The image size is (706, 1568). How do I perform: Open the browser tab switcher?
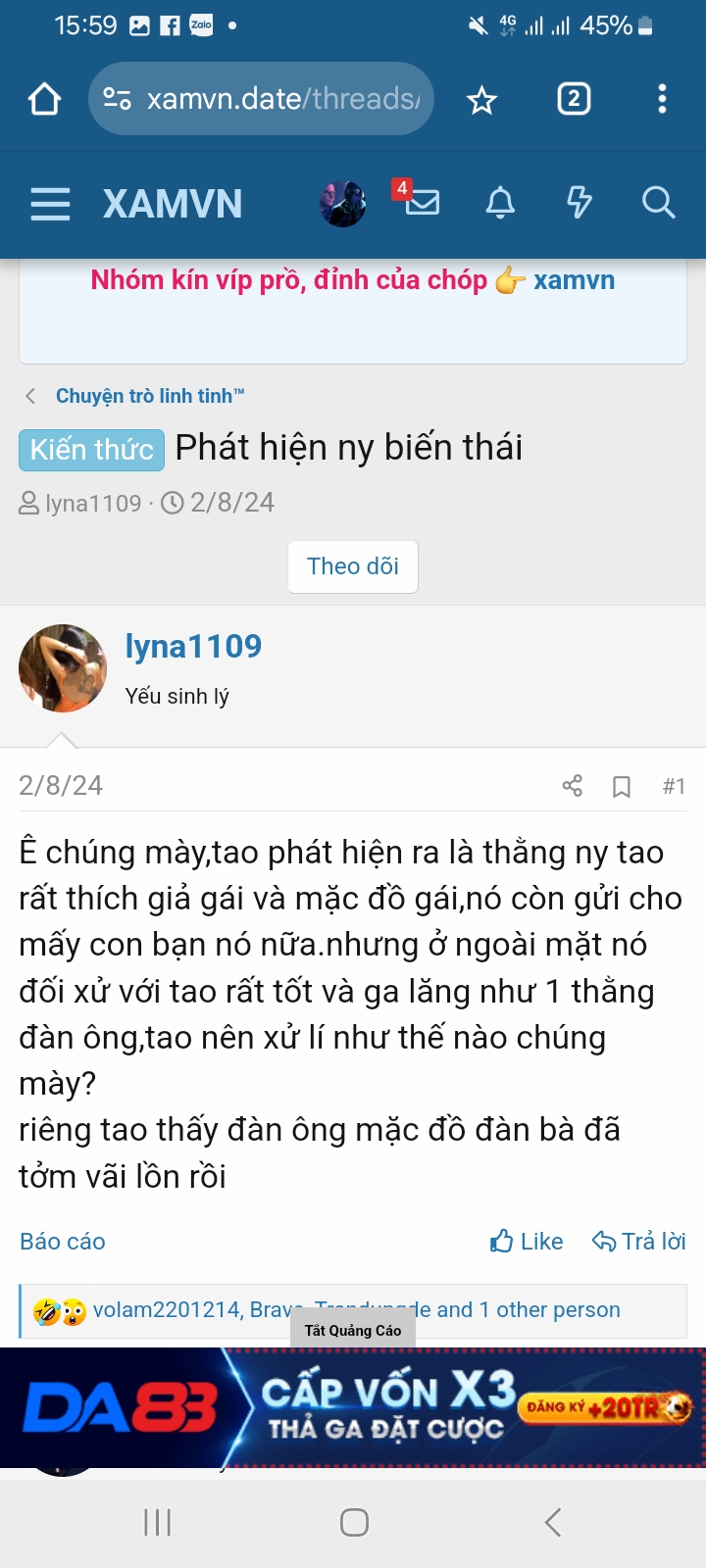click(x=574, y=99)
